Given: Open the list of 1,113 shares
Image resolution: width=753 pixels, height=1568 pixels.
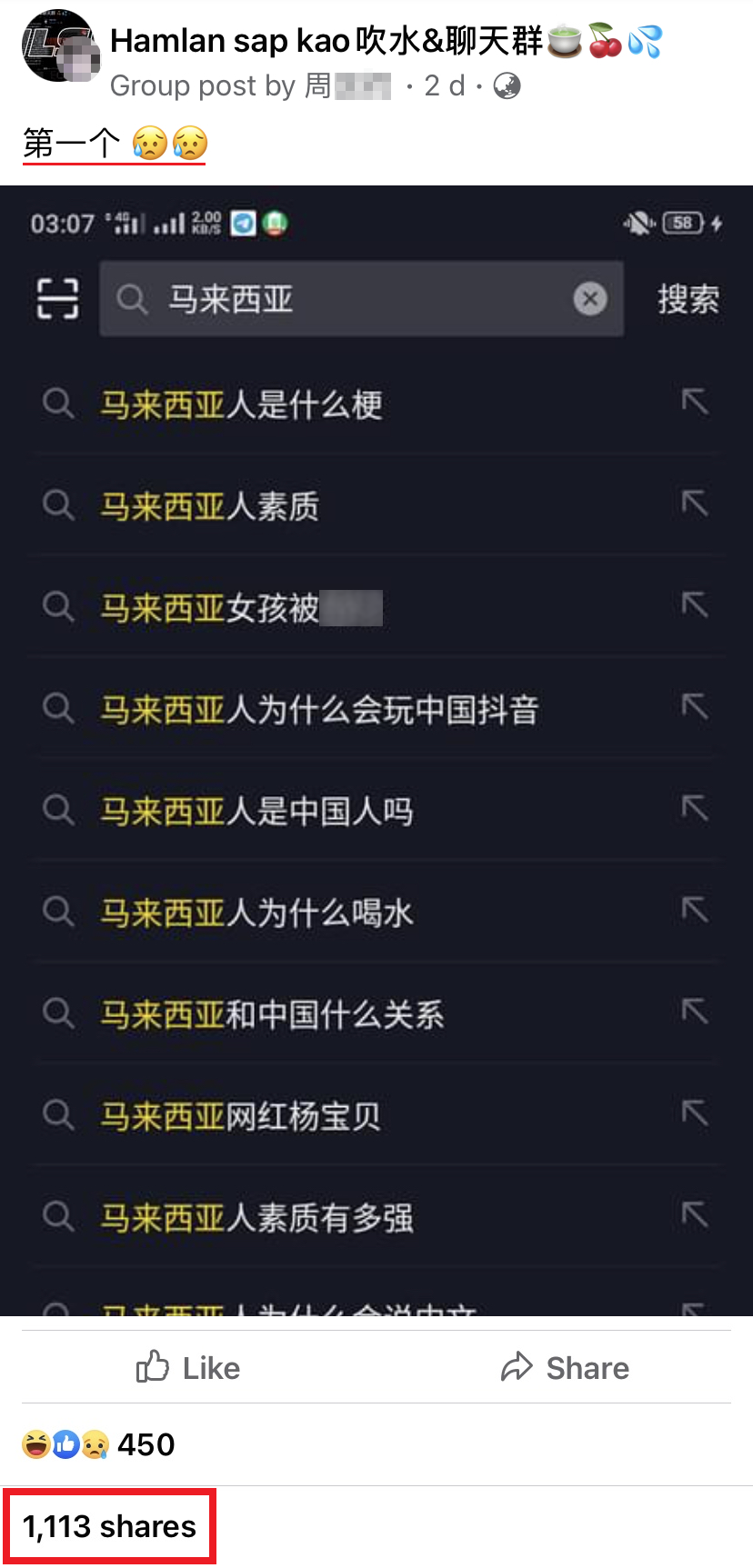Looking at the screenshot, I should [109, 1526].
